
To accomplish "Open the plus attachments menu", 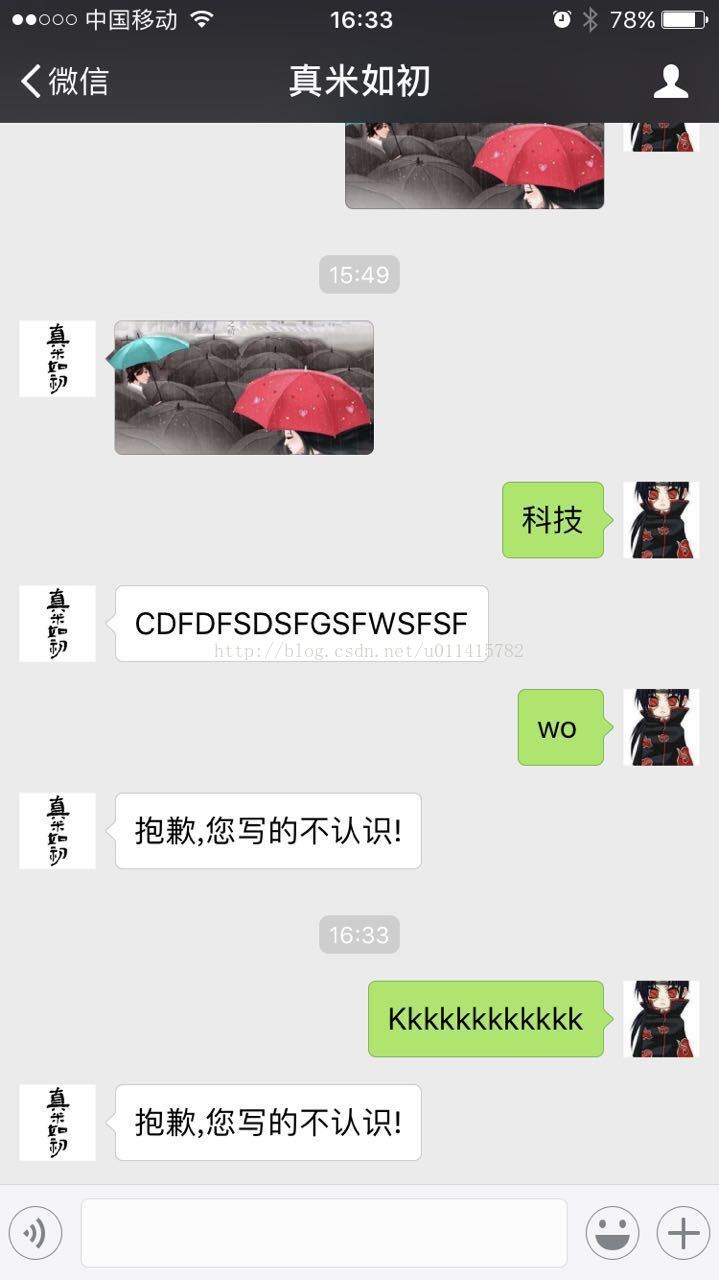I will coord(683,1233).
